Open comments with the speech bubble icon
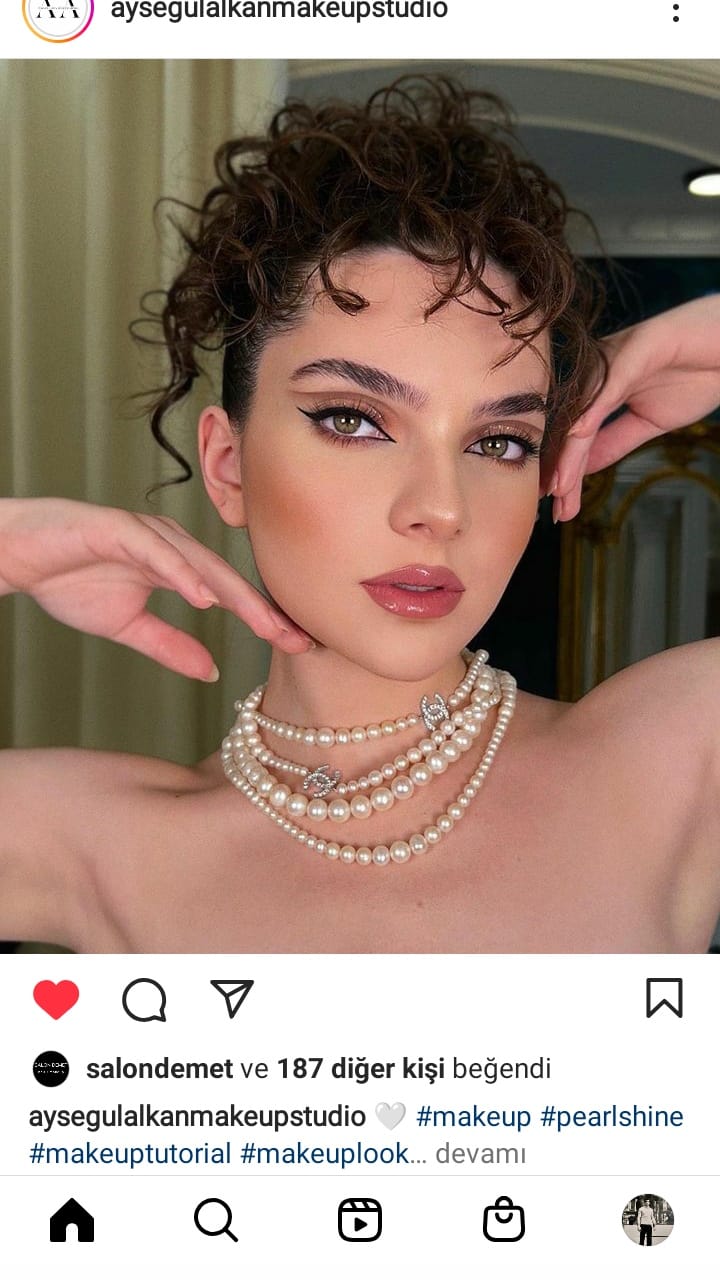The width and height of the screenshot is (720, 1280). 144,999
